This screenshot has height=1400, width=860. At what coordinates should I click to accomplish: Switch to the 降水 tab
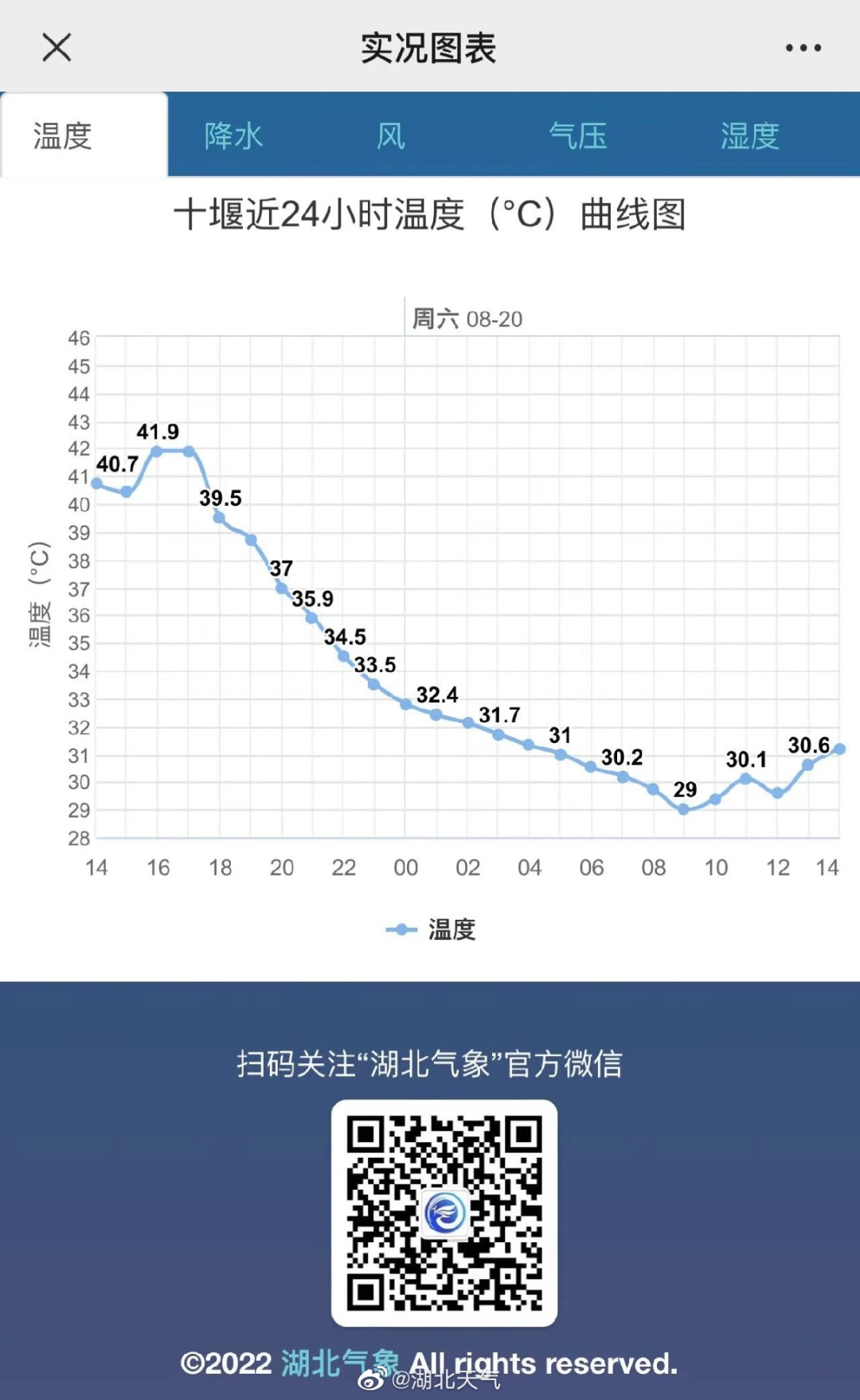tap(233, 135)
